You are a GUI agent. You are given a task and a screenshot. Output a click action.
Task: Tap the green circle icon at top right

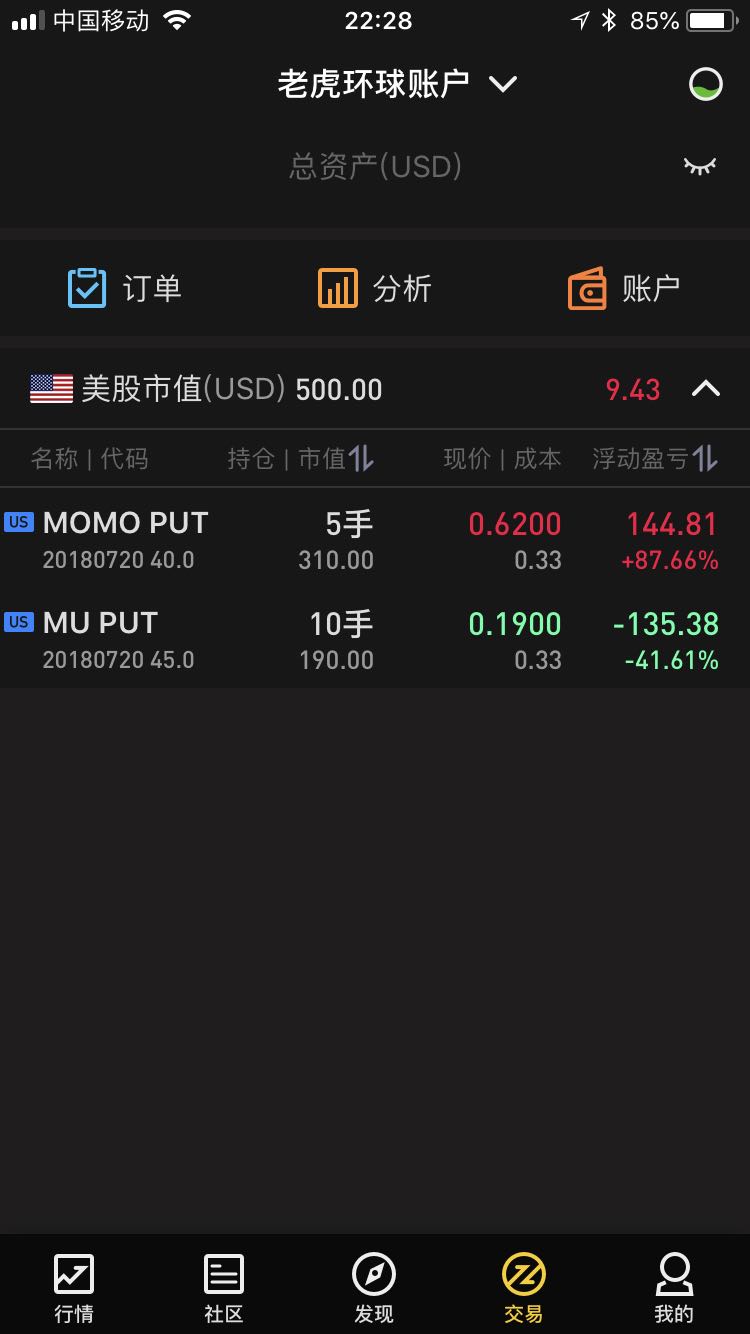(x=706, y=85)
